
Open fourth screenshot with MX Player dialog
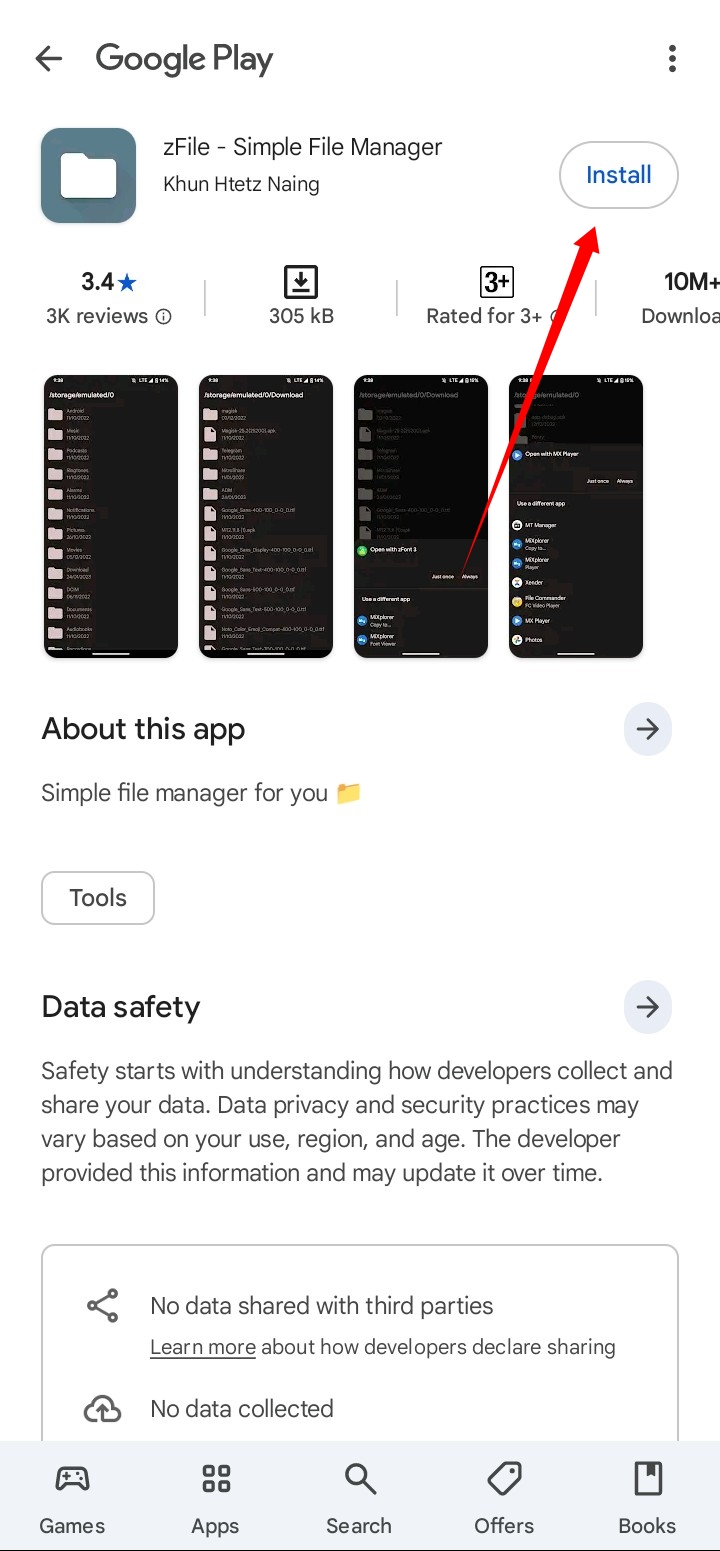576,516
